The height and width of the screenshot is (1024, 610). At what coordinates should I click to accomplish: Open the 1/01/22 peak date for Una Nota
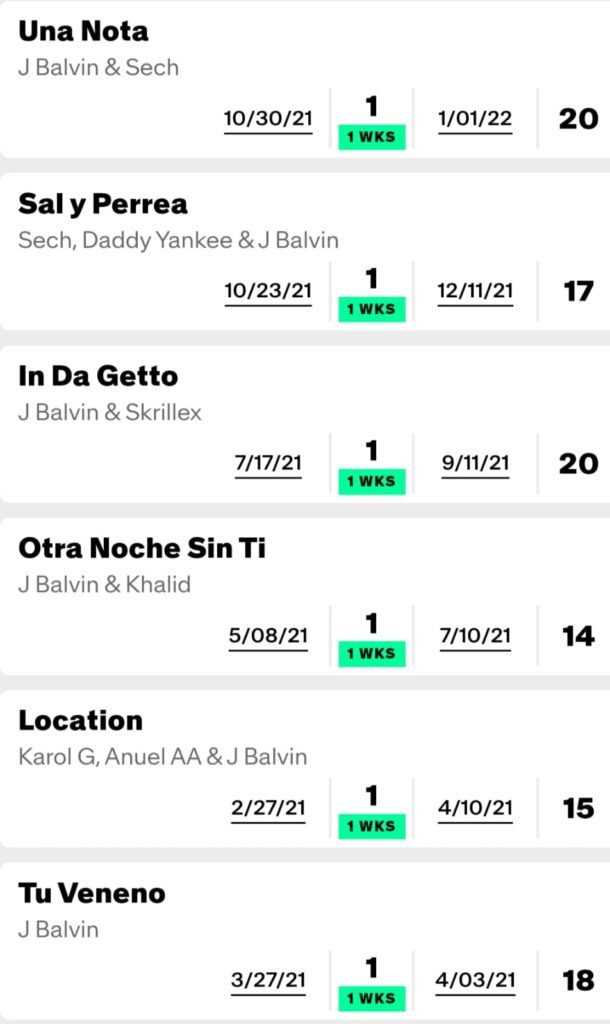coord(475,119)
